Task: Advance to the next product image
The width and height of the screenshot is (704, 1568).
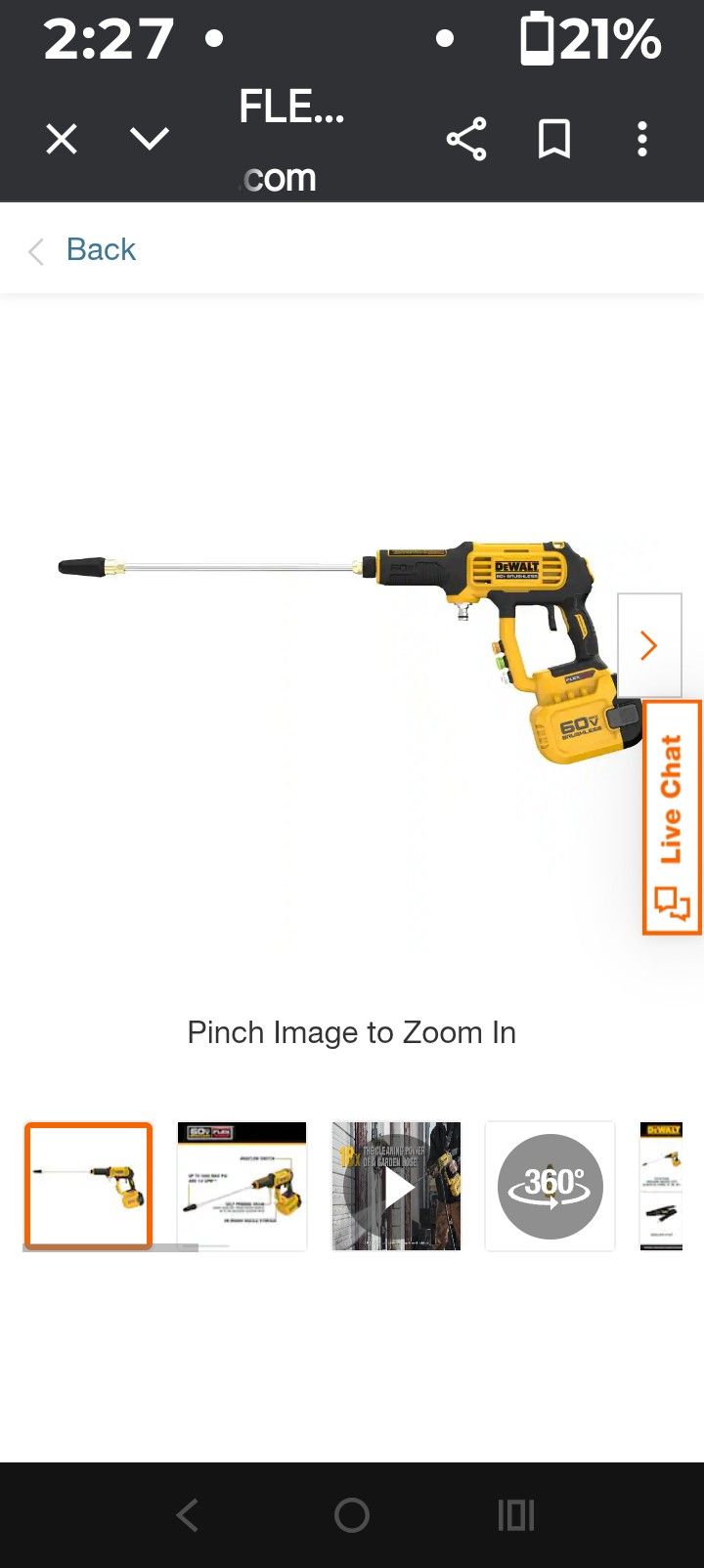Action: tap(649, 645)
